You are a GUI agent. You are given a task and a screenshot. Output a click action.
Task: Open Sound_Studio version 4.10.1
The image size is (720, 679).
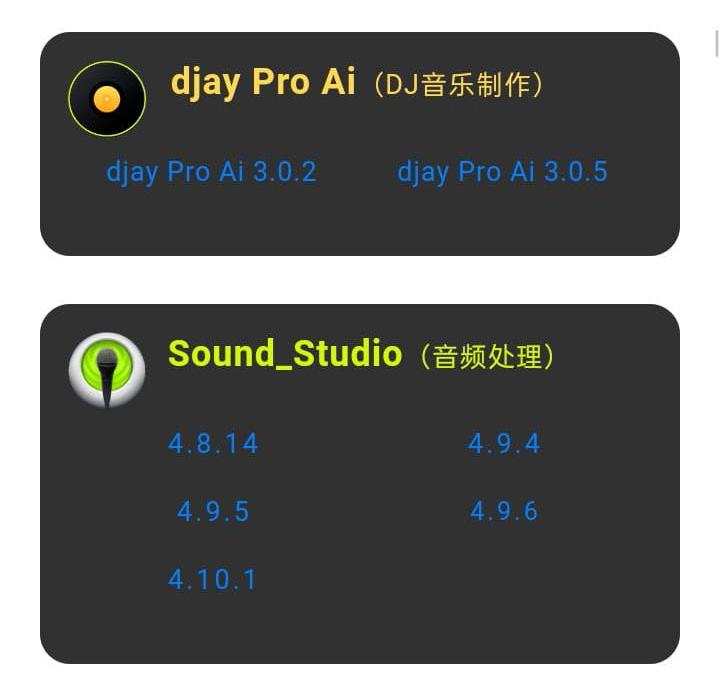(x=213, y=579)
